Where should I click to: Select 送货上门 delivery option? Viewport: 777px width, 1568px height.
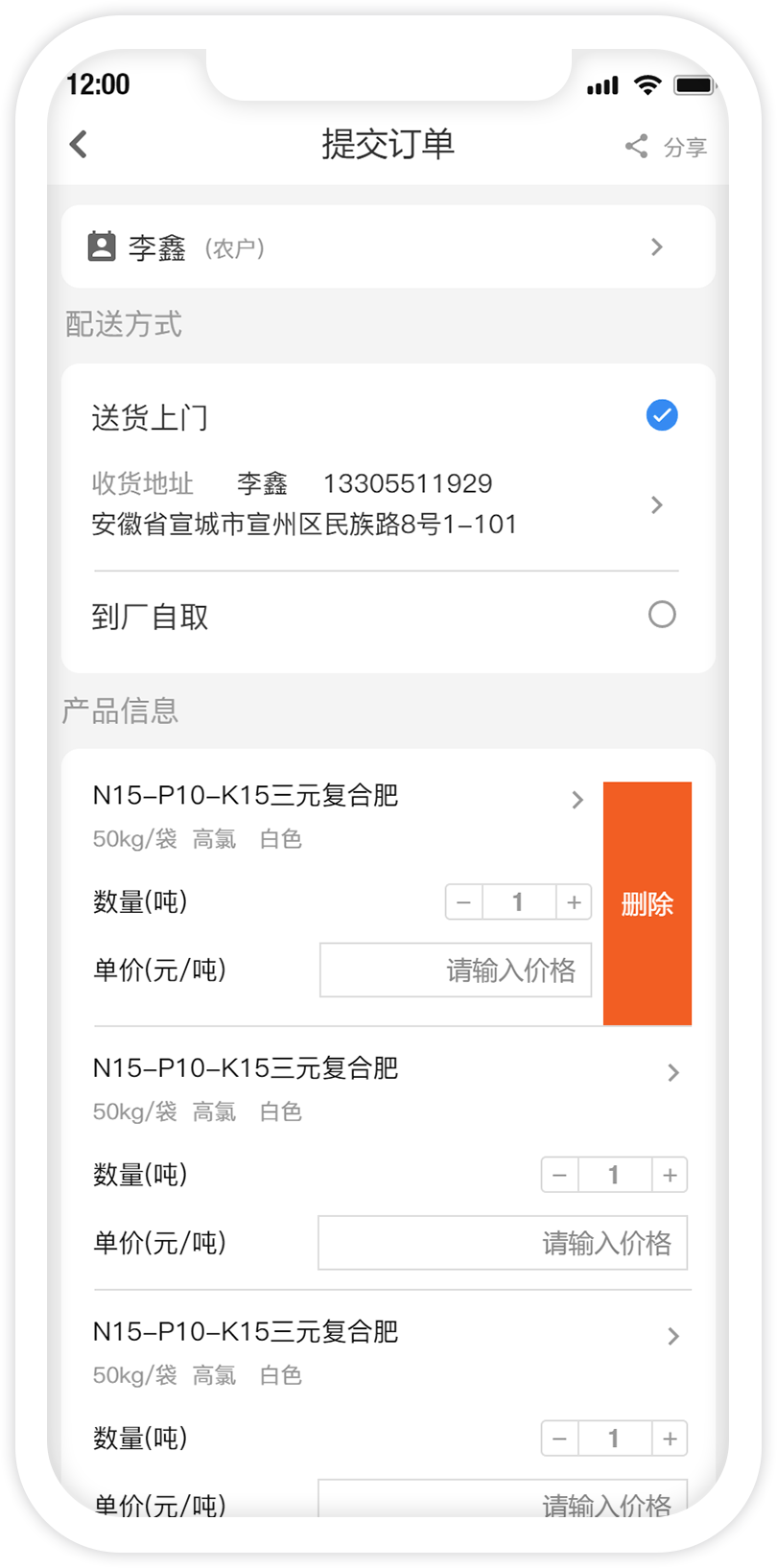[661, 416]
